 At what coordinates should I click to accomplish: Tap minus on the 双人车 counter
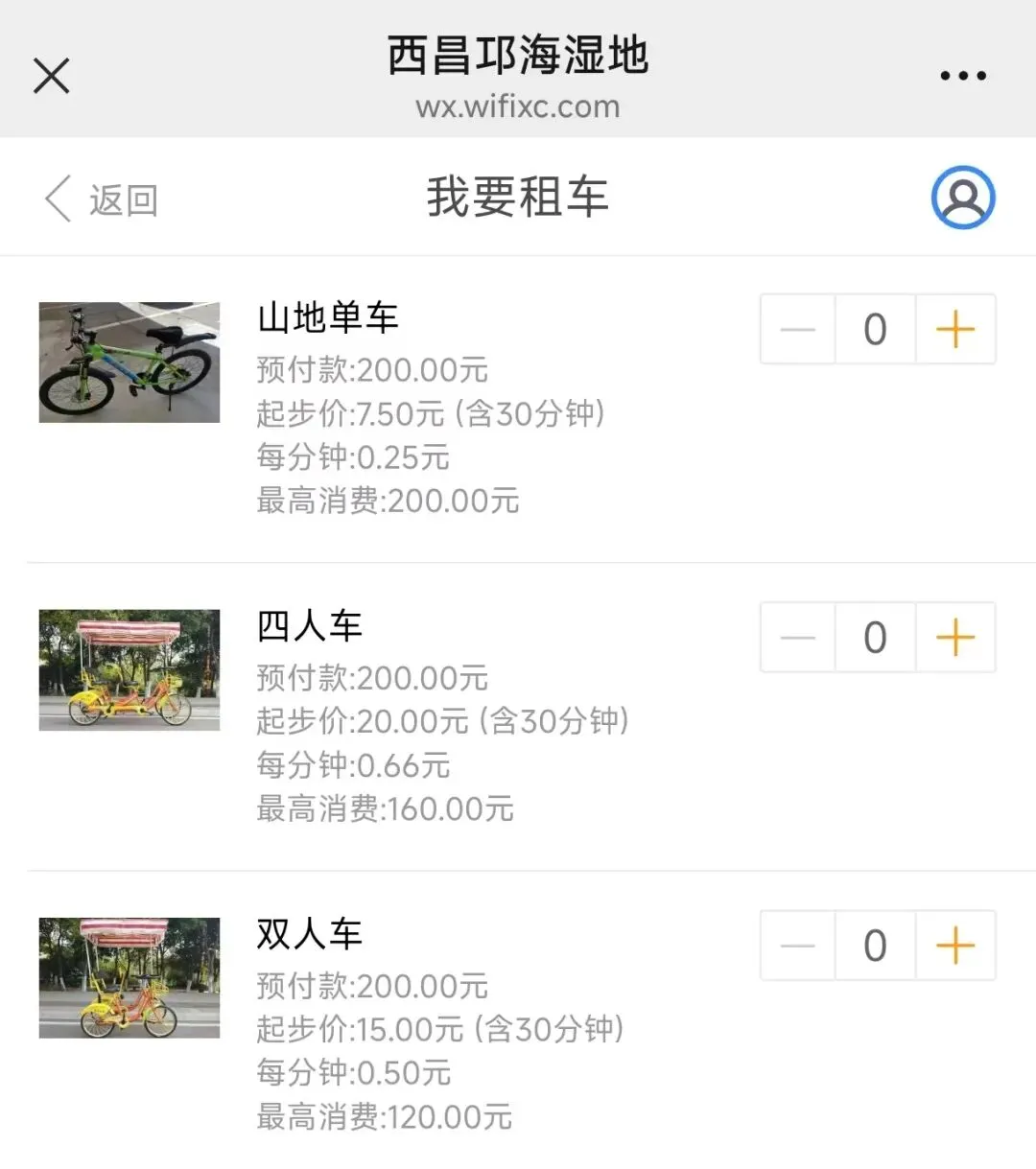tap(797, 946)
